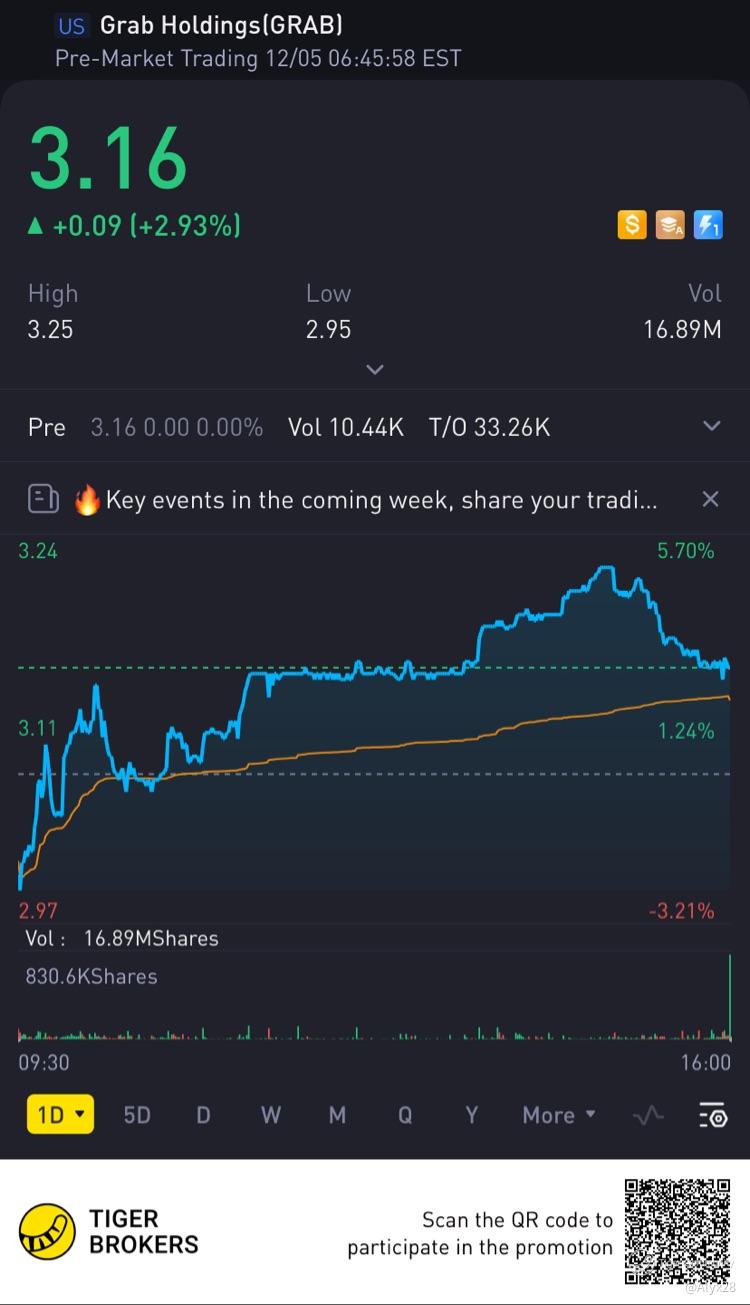Show the weekly W chart
Image resolution: width=750 pixels, height=1305 pixels.
click(x=270, y=1114)
